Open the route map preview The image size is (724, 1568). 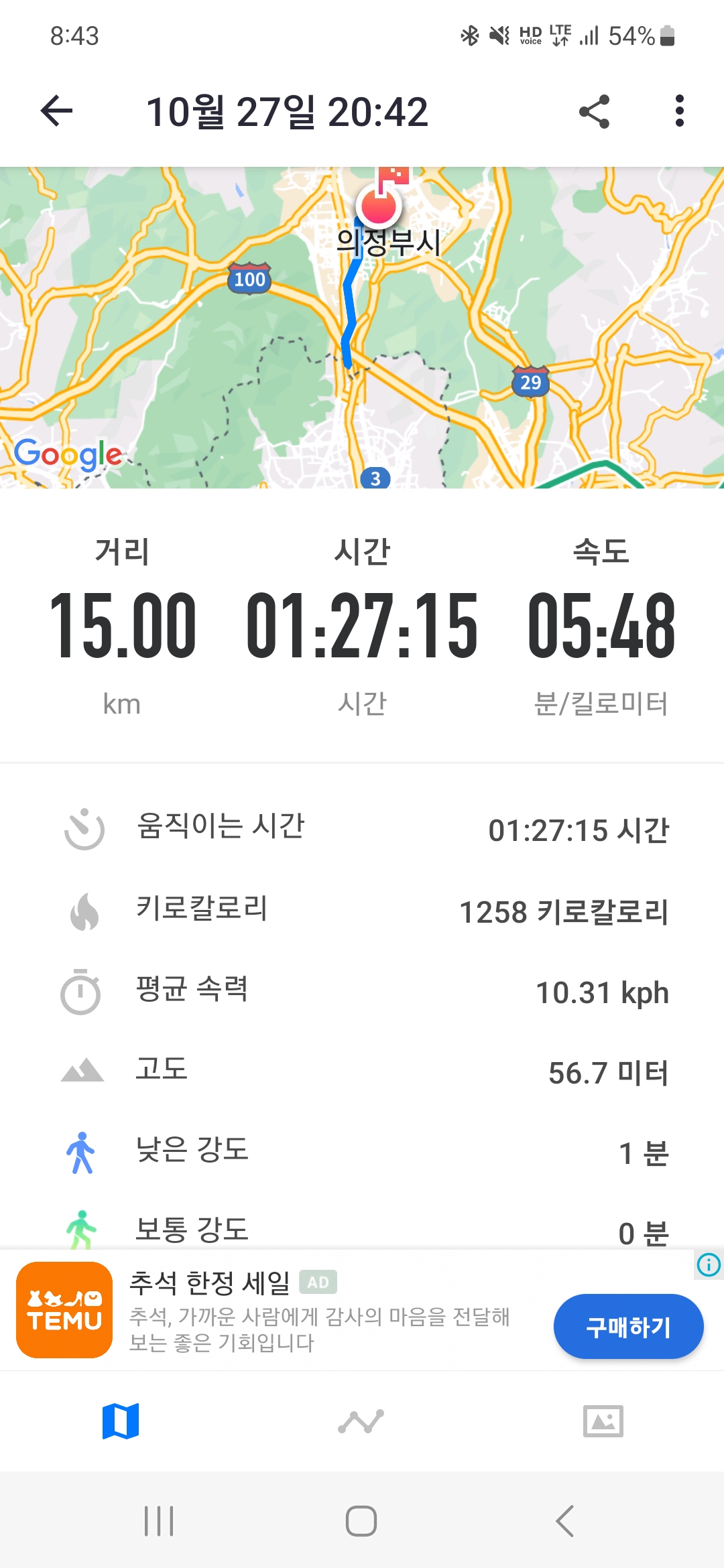362,327
